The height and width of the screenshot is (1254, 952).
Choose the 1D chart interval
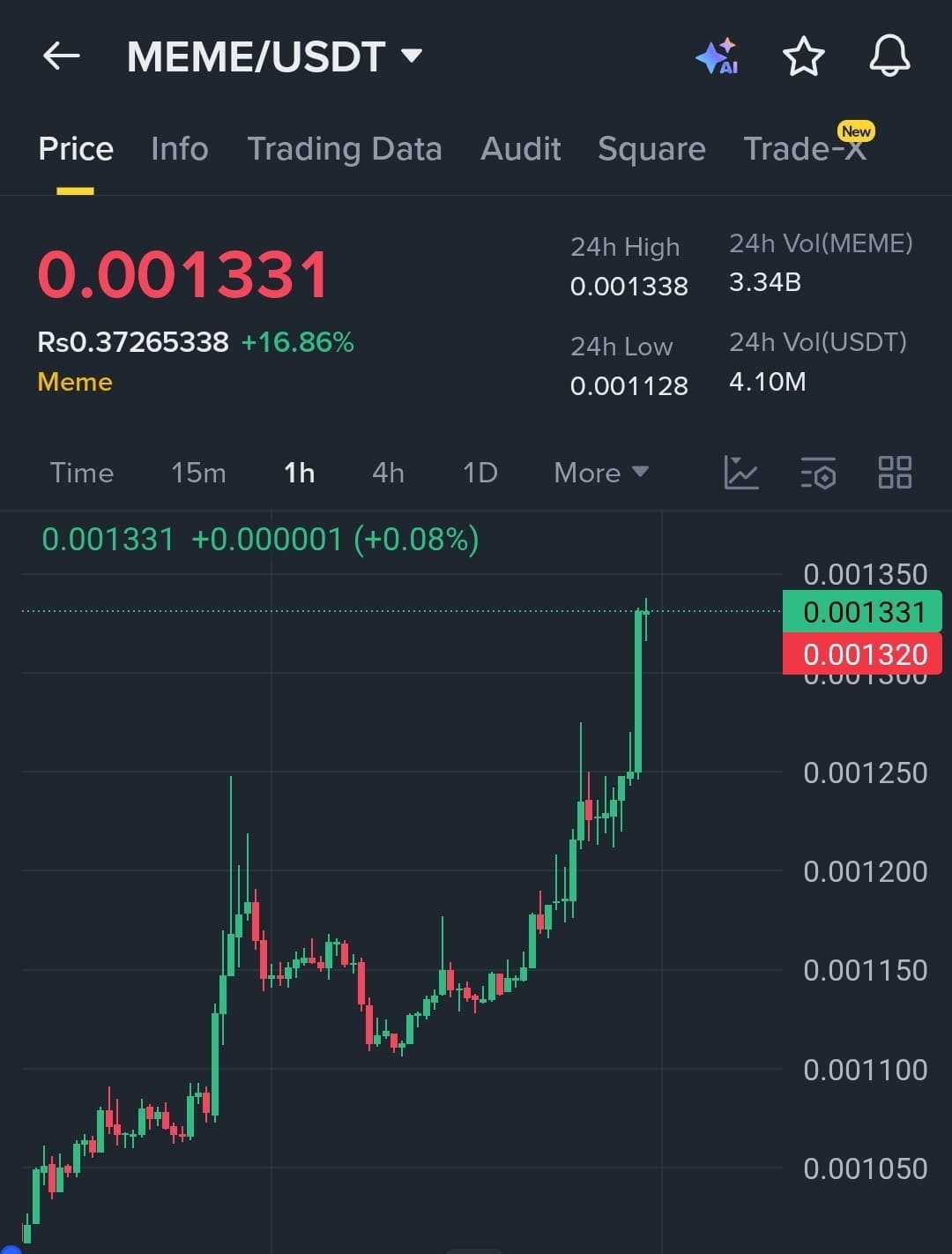pyautogui.click(x=480, y=473)
